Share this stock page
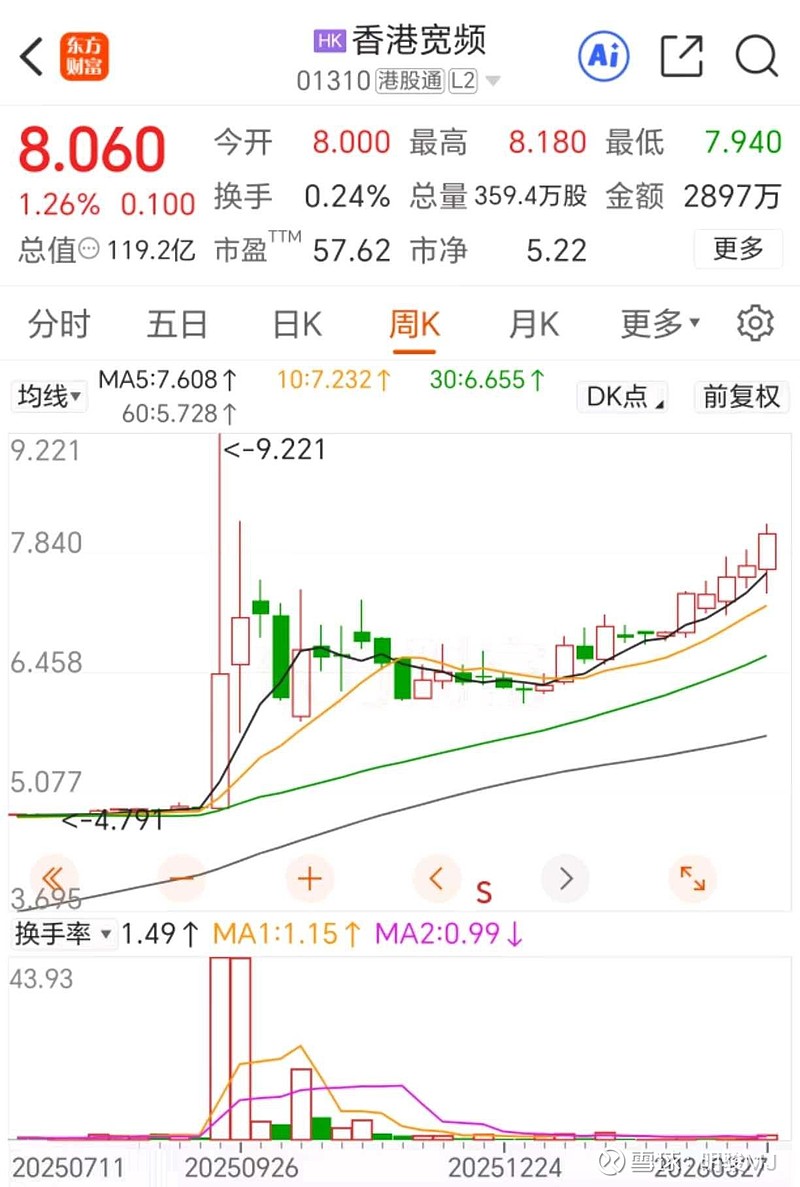800x1187 pixels. pyautogui.click(x=682, y=57)
